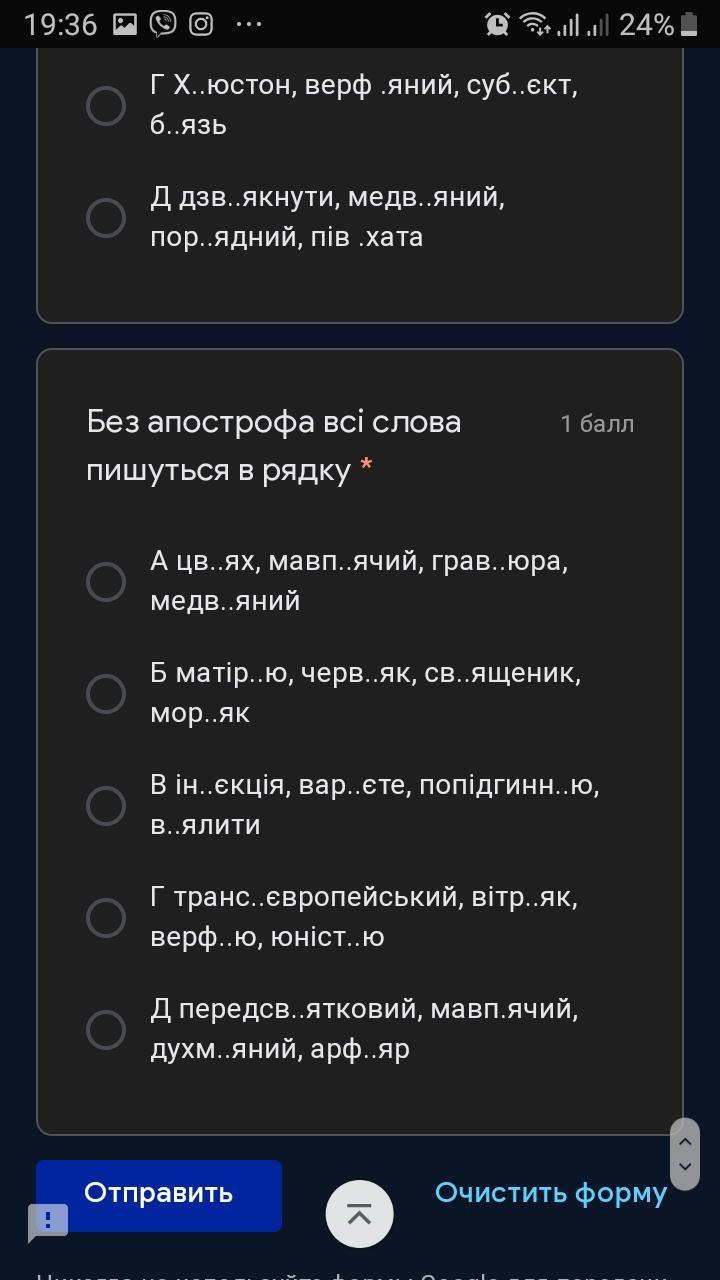Image resolution: width=720 pixels, height=1280 pixels.
Task: Choose answer А цв..ях, мавп..ячий
Action: tap(106, 582)
